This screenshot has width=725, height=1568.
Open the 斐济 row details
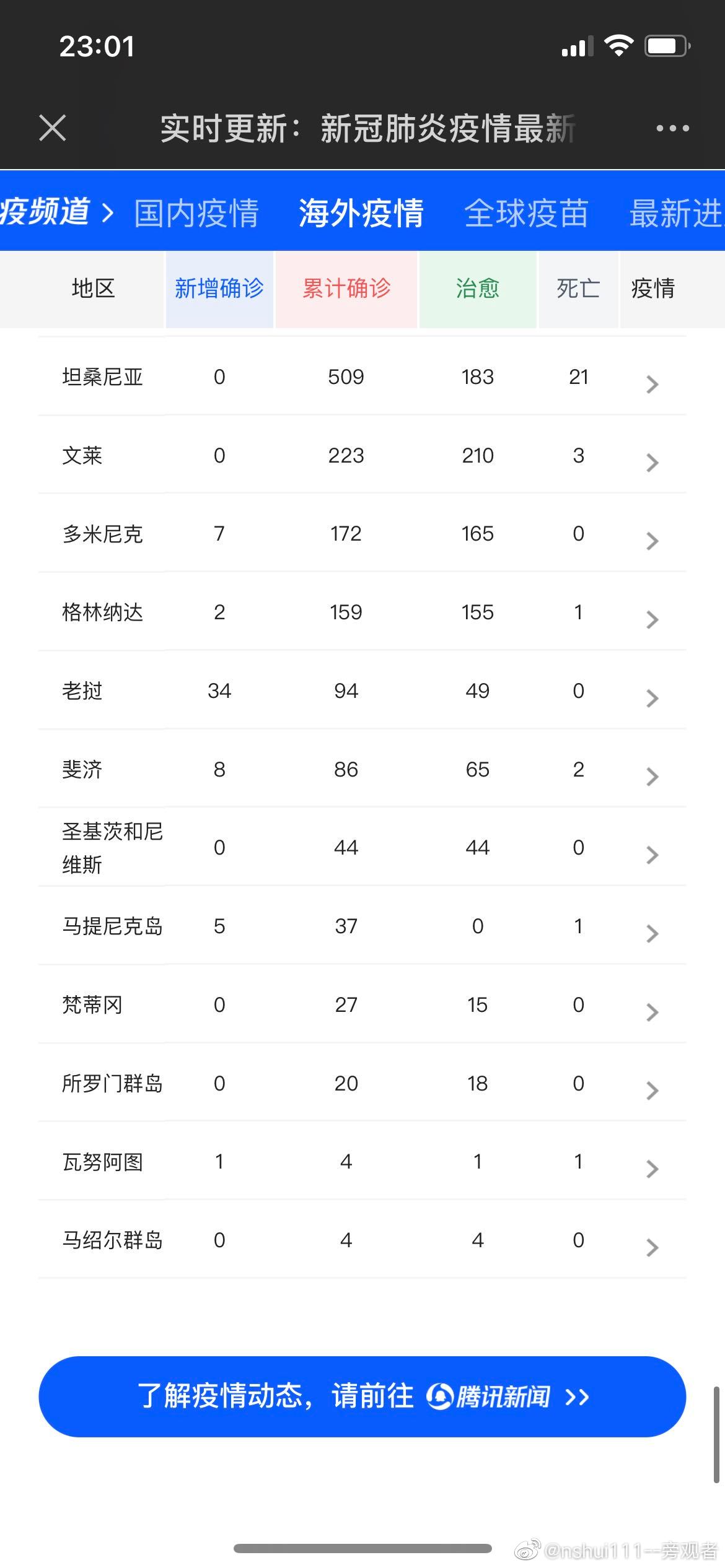point(651,777)
